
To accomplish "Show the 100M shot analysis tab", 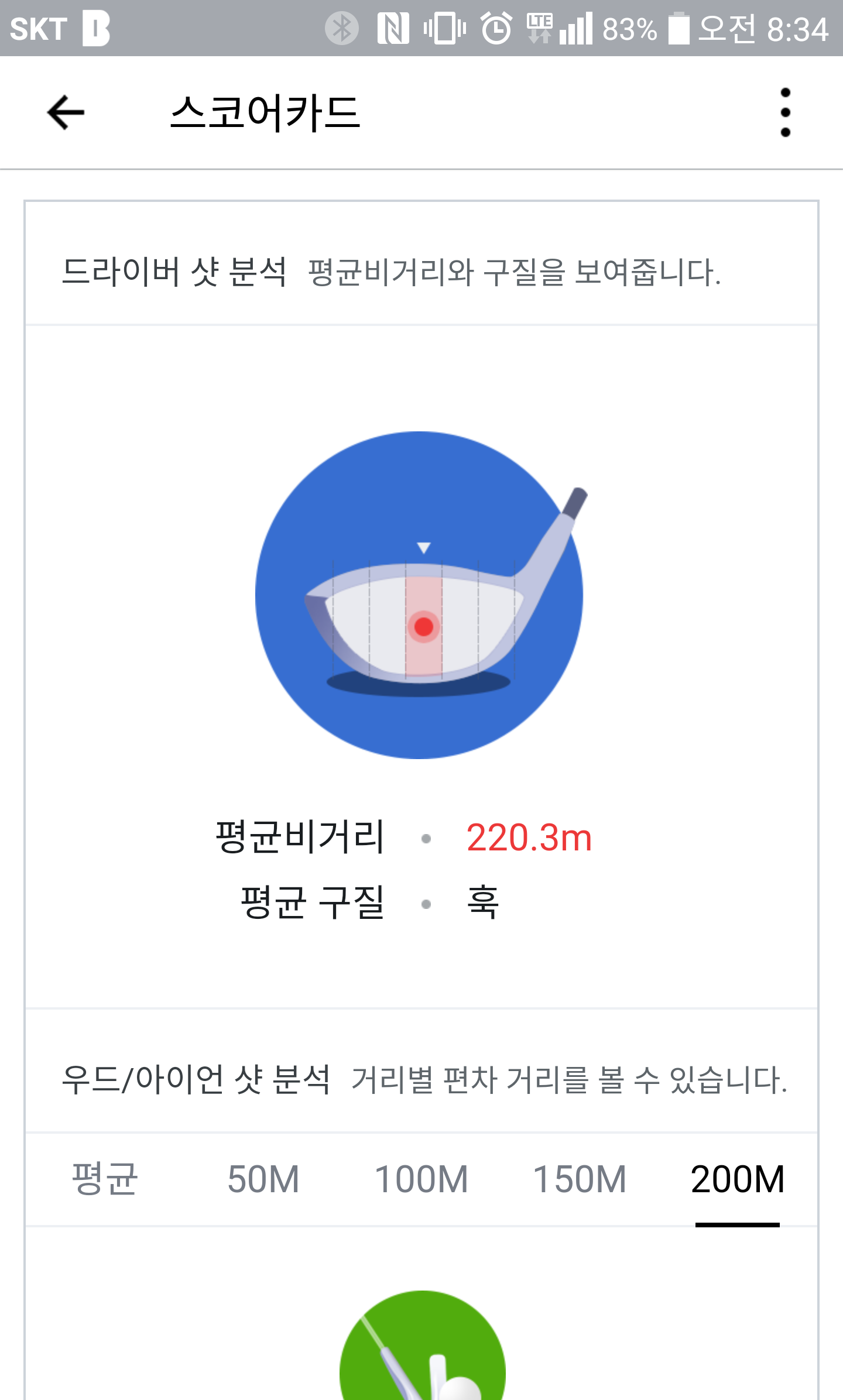I will click(421, 1179).
